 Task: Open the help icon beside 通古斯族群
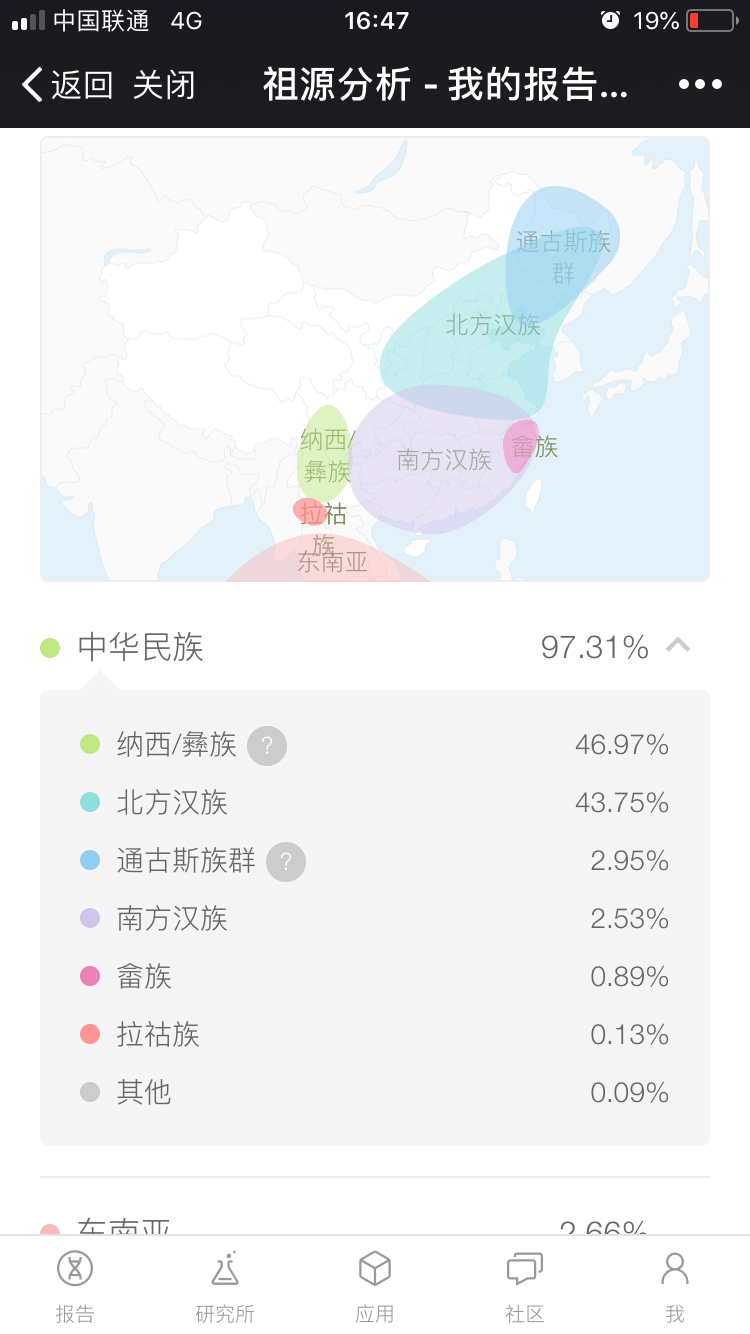coord(286,861)
